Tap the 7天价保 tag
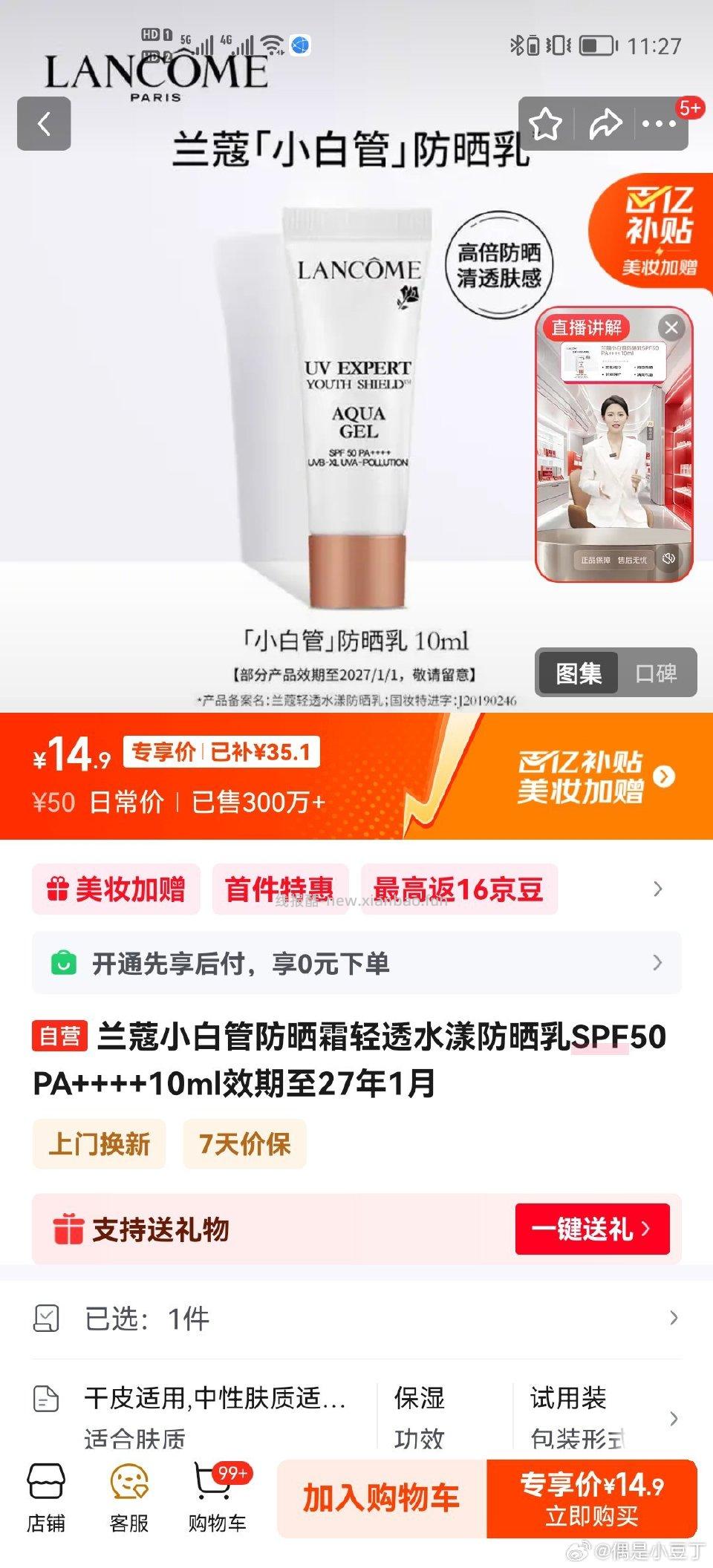This screenshot has width=713, height=1568. [x=244, y=1144]
